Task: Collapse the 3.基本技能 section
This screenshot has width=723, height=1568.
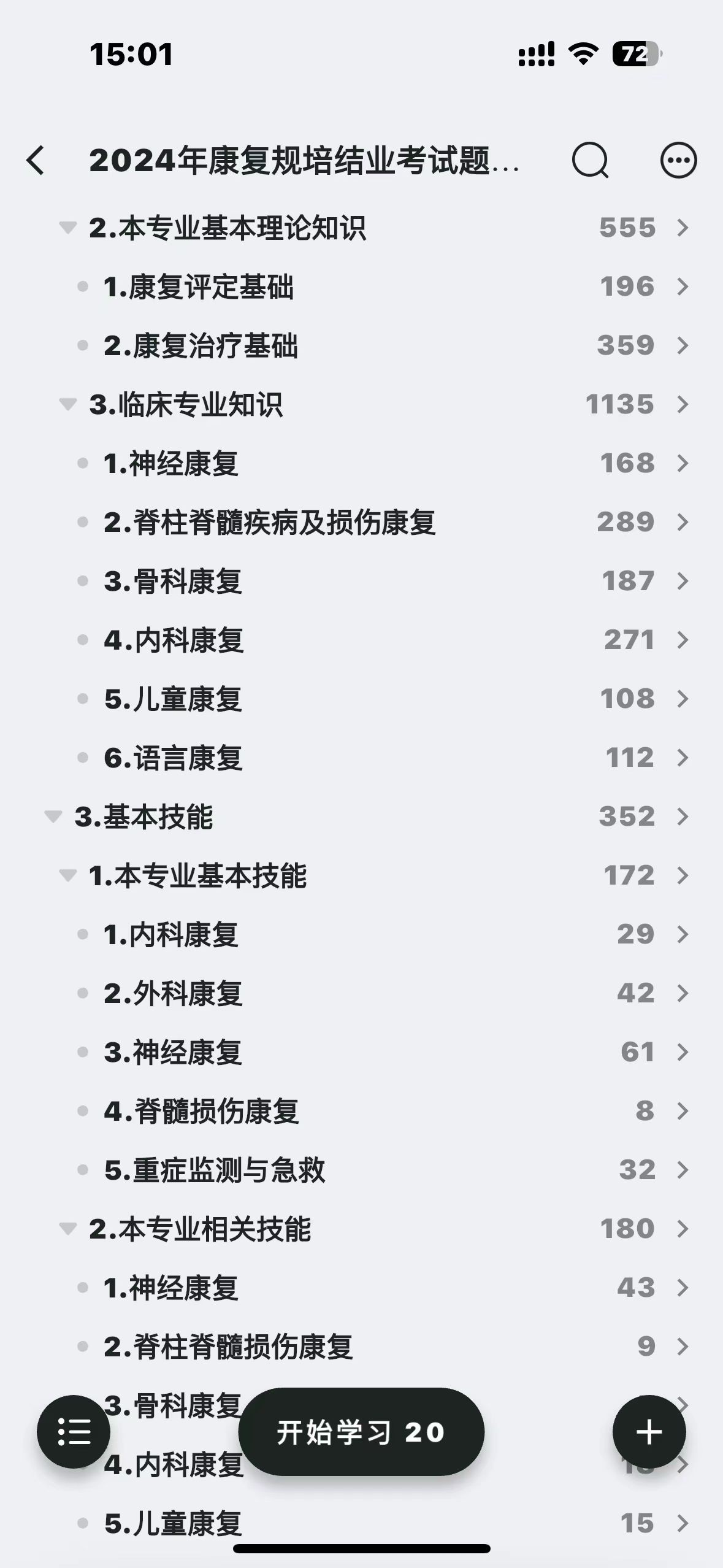Action: point(53,817)
